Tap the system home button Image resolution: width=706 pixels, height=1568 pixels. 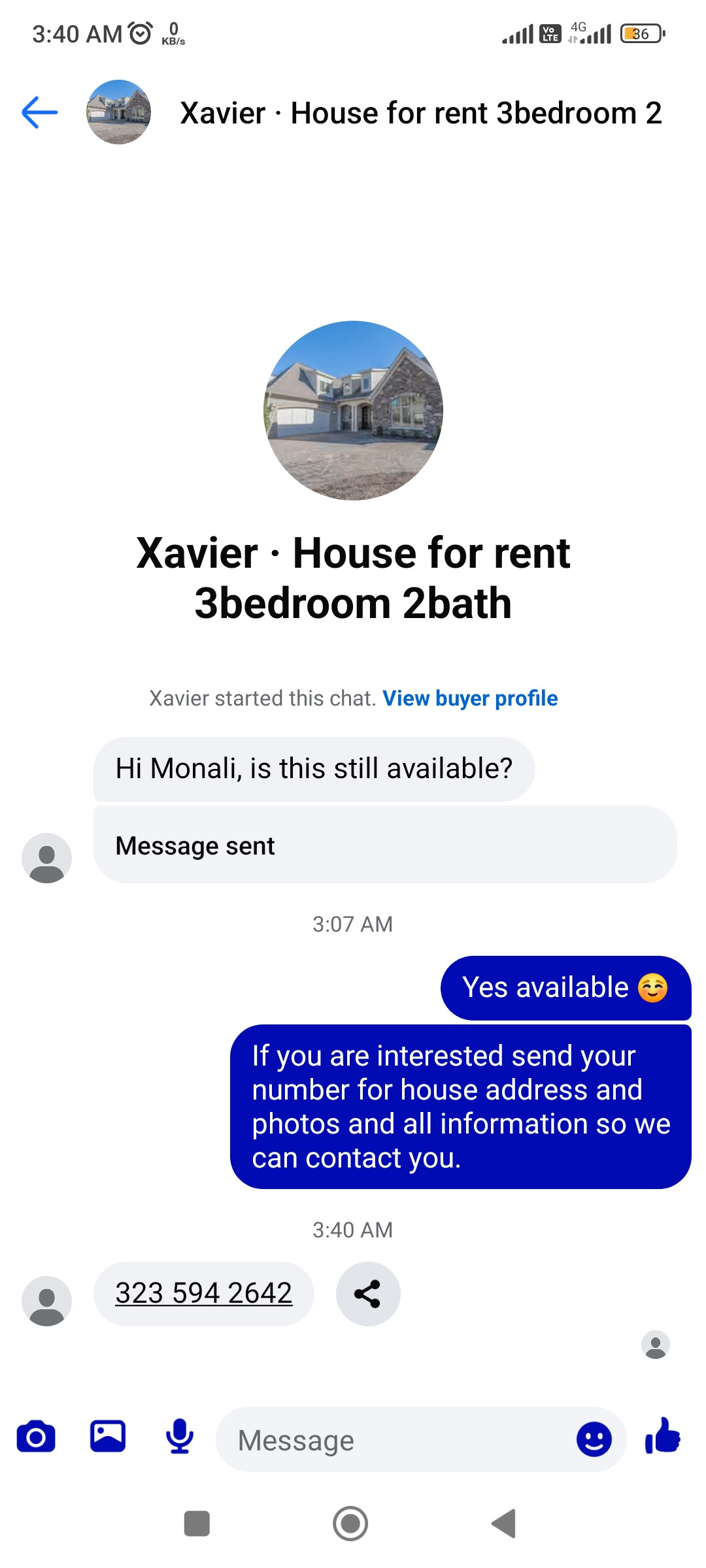point(350,1524)
